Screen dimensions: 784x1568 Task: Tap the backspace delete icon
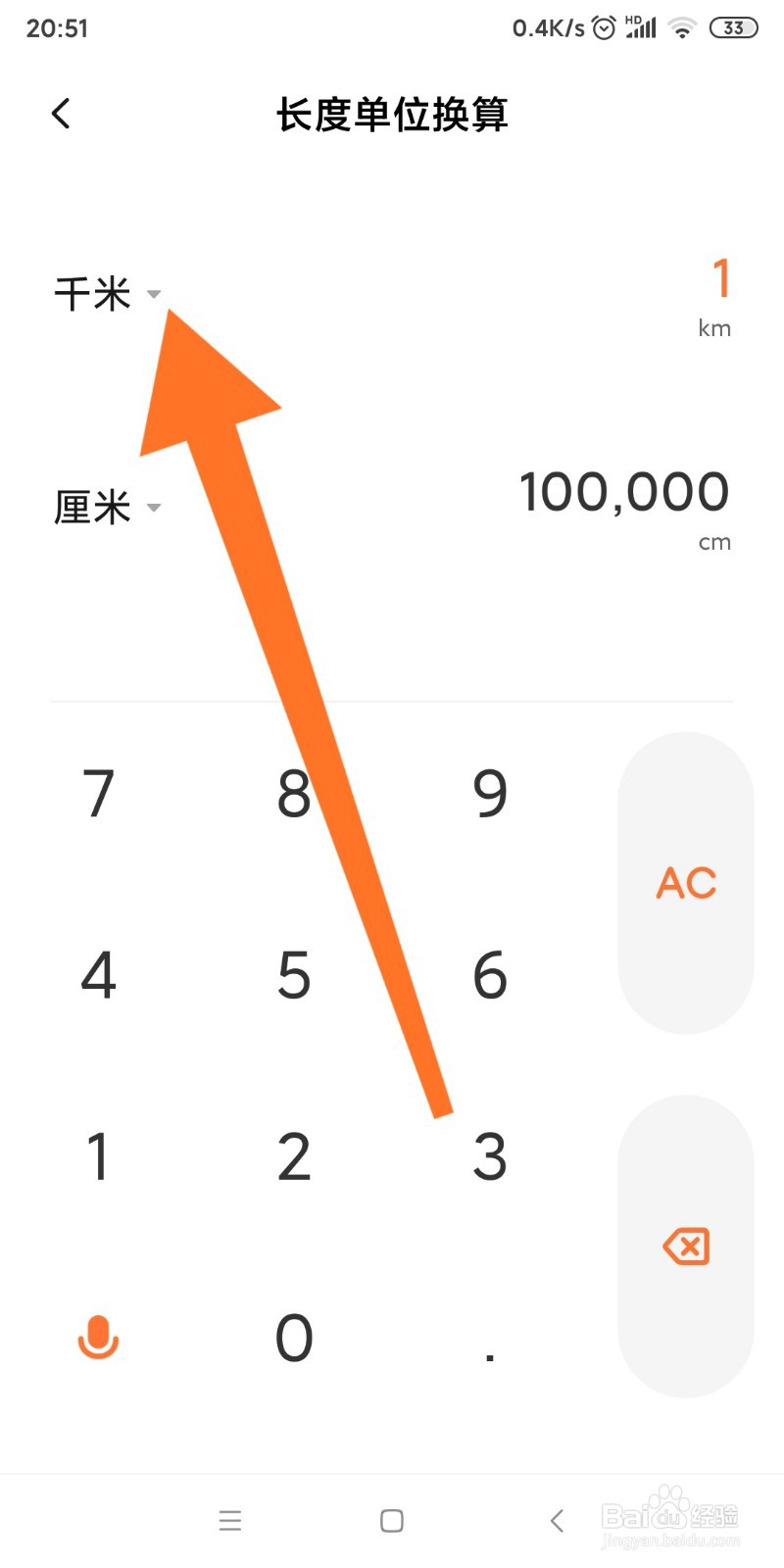[686, 1247]
